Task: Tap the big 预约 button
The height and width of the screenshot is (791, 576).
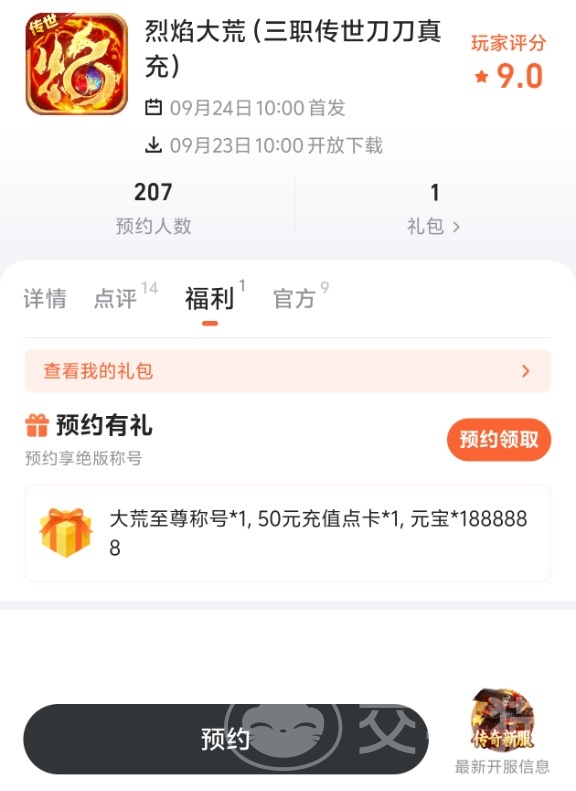Action: tap(226, 739)
